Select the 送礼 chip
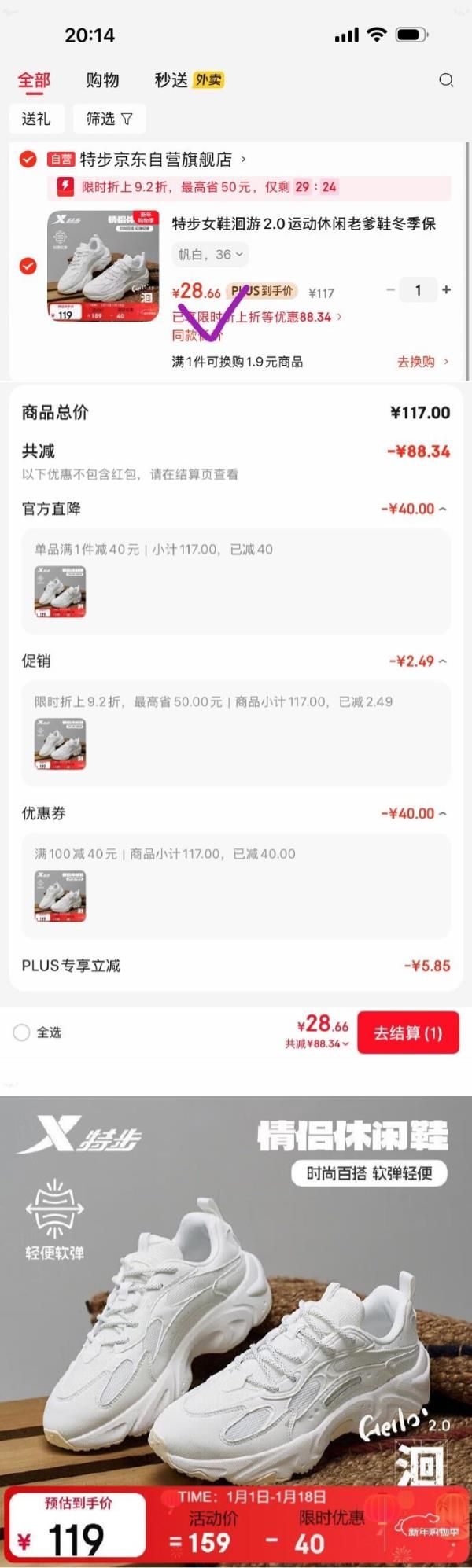Viewport: 472px width, 1568px height. [36, 119]
